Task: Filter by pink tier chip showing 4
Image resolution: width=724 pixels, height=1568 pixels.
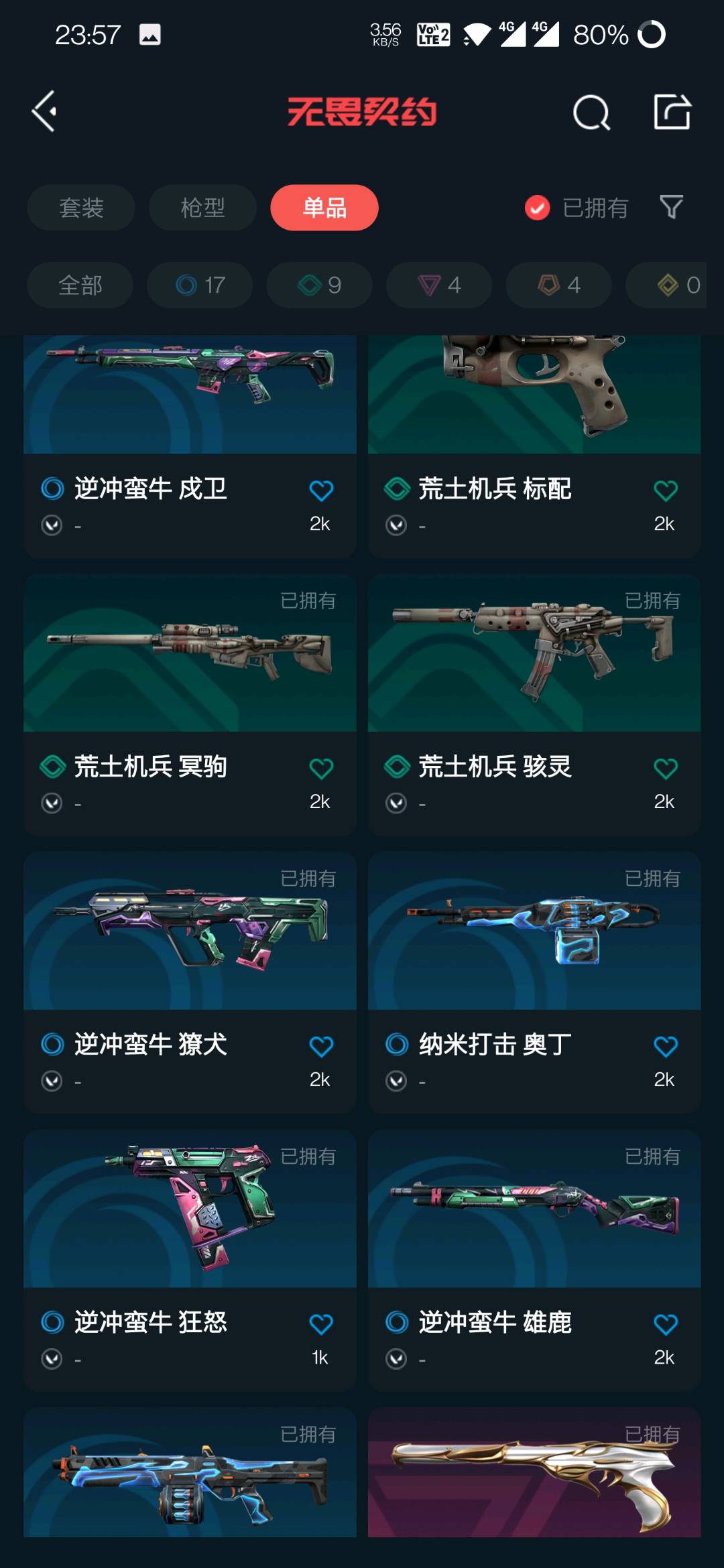Action: click(x=439, y=285)
